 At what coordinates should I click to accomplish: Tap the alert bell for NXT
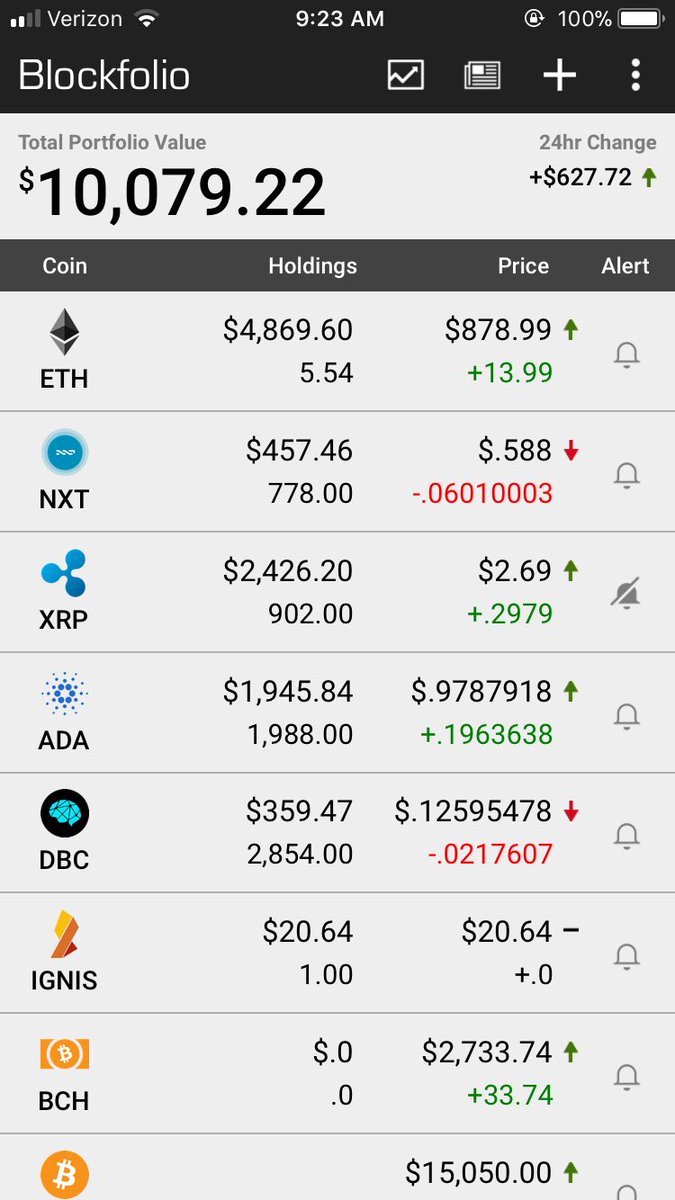pos(627,476)
